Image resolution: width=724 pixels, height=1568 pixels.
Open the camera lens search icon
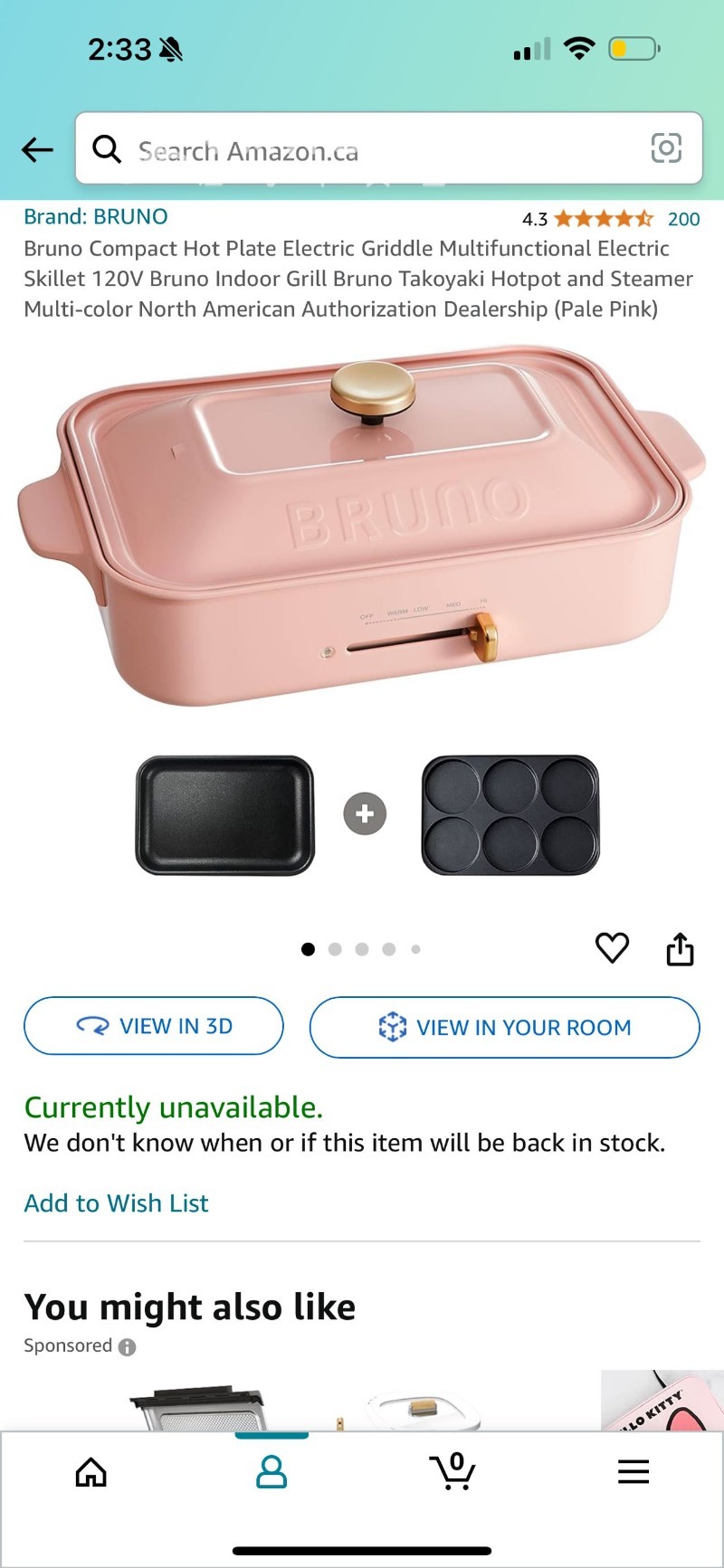(666, 147)
